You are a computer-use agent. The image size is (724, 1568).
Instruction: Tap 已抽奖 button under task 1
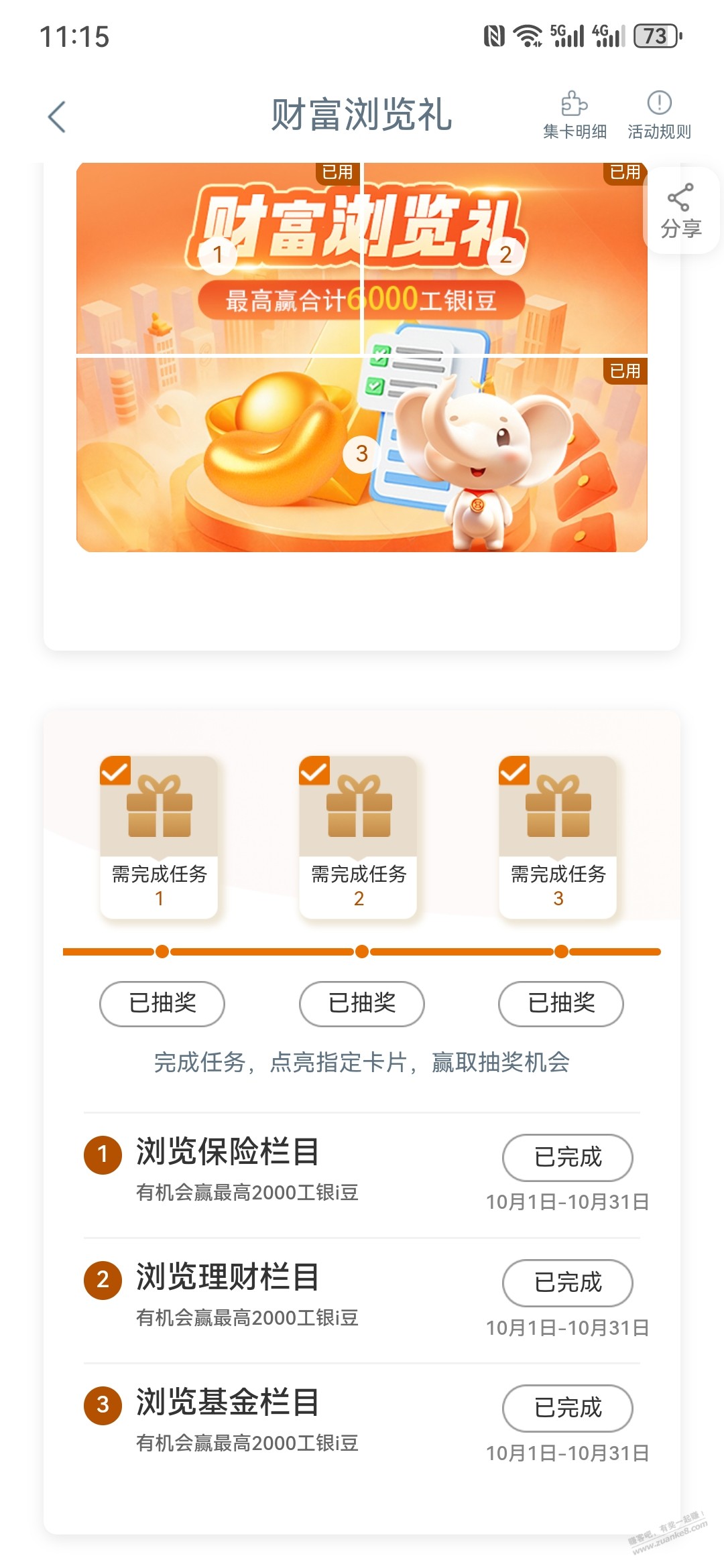tap(162, 1003)
